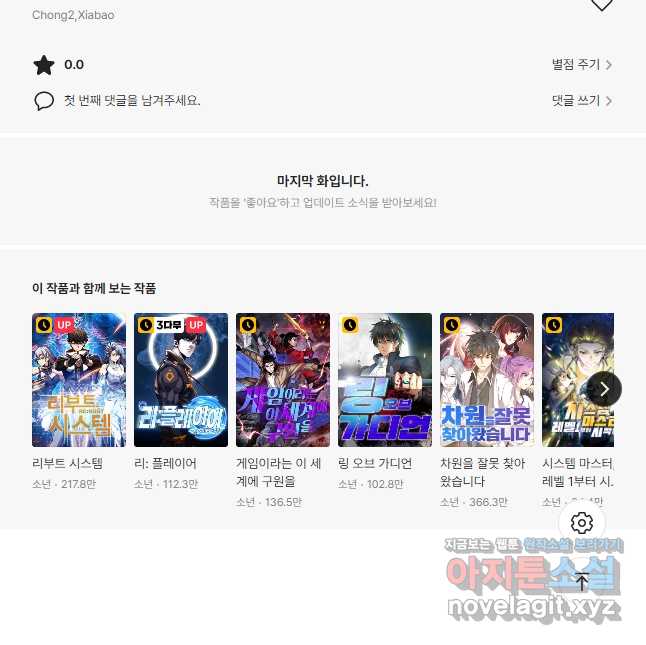Open 시스템 마스터 webtoon card
Viewport: 646px width, 645px height.
tap(577, 380)
